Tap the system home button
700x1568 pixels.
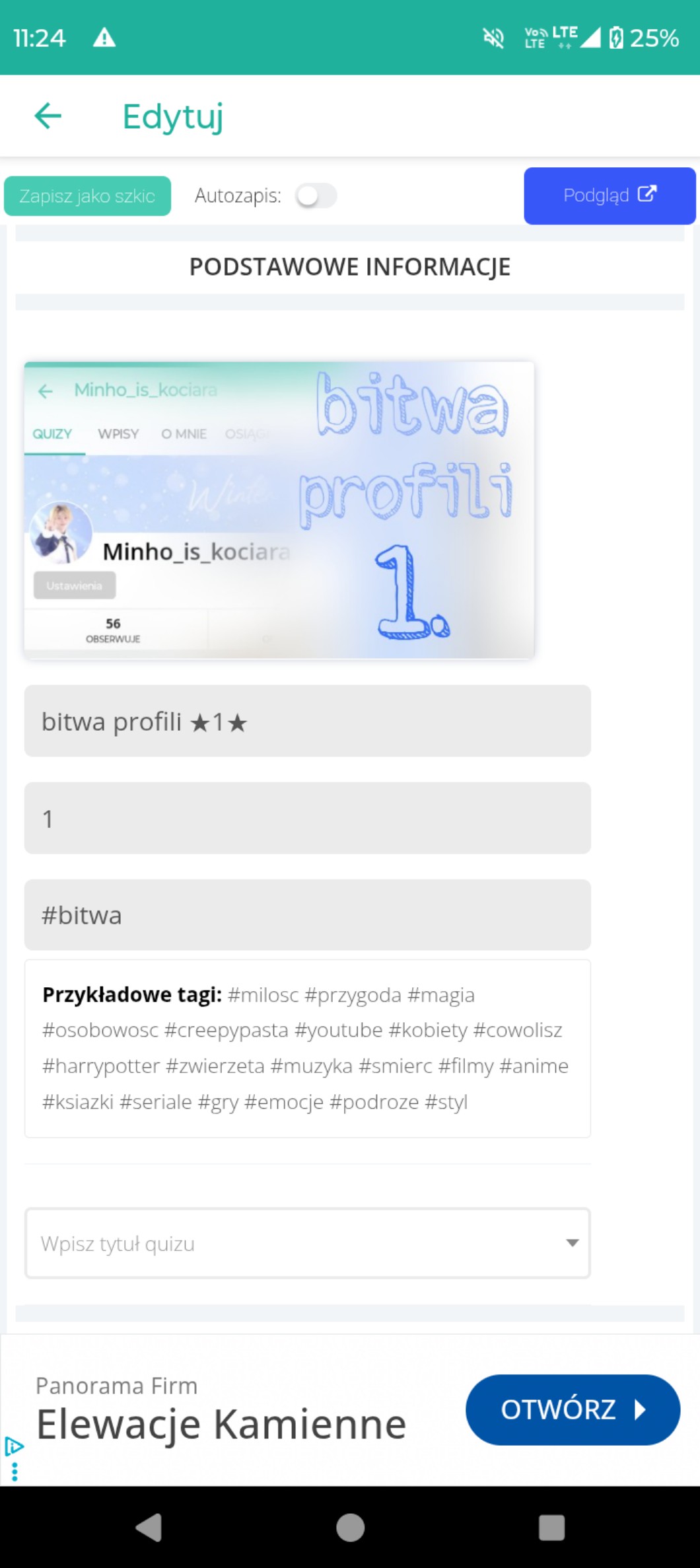pyautogui.click(x=350, y=1528)
